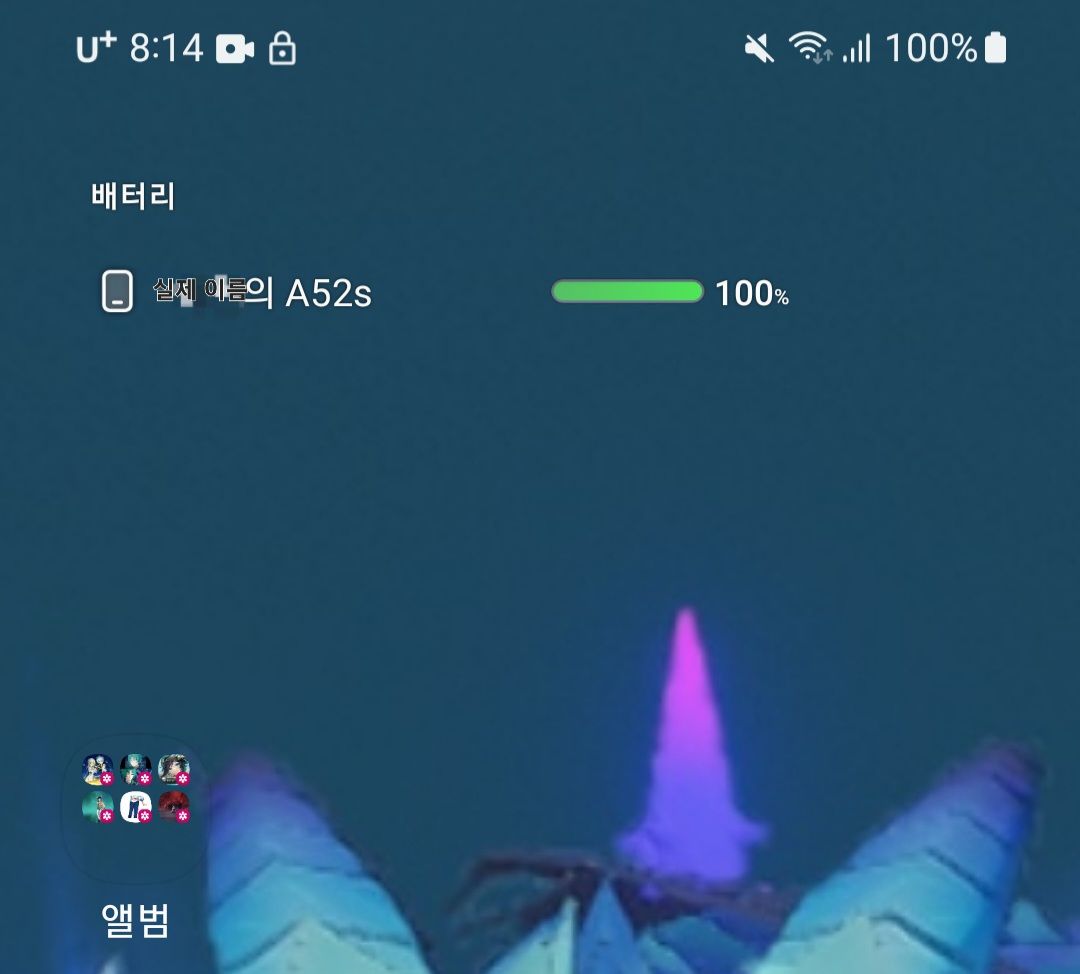The image size is (1080, 974).
Task: Open the battery widget for A52s
Action: tap(445, 292)
